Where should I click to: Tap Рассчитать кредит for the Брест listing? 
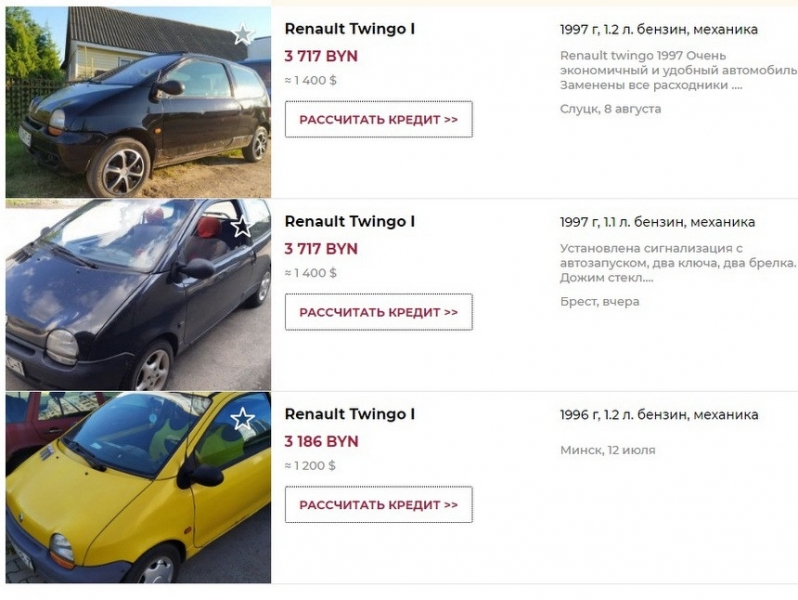click(x=378, y=312)
